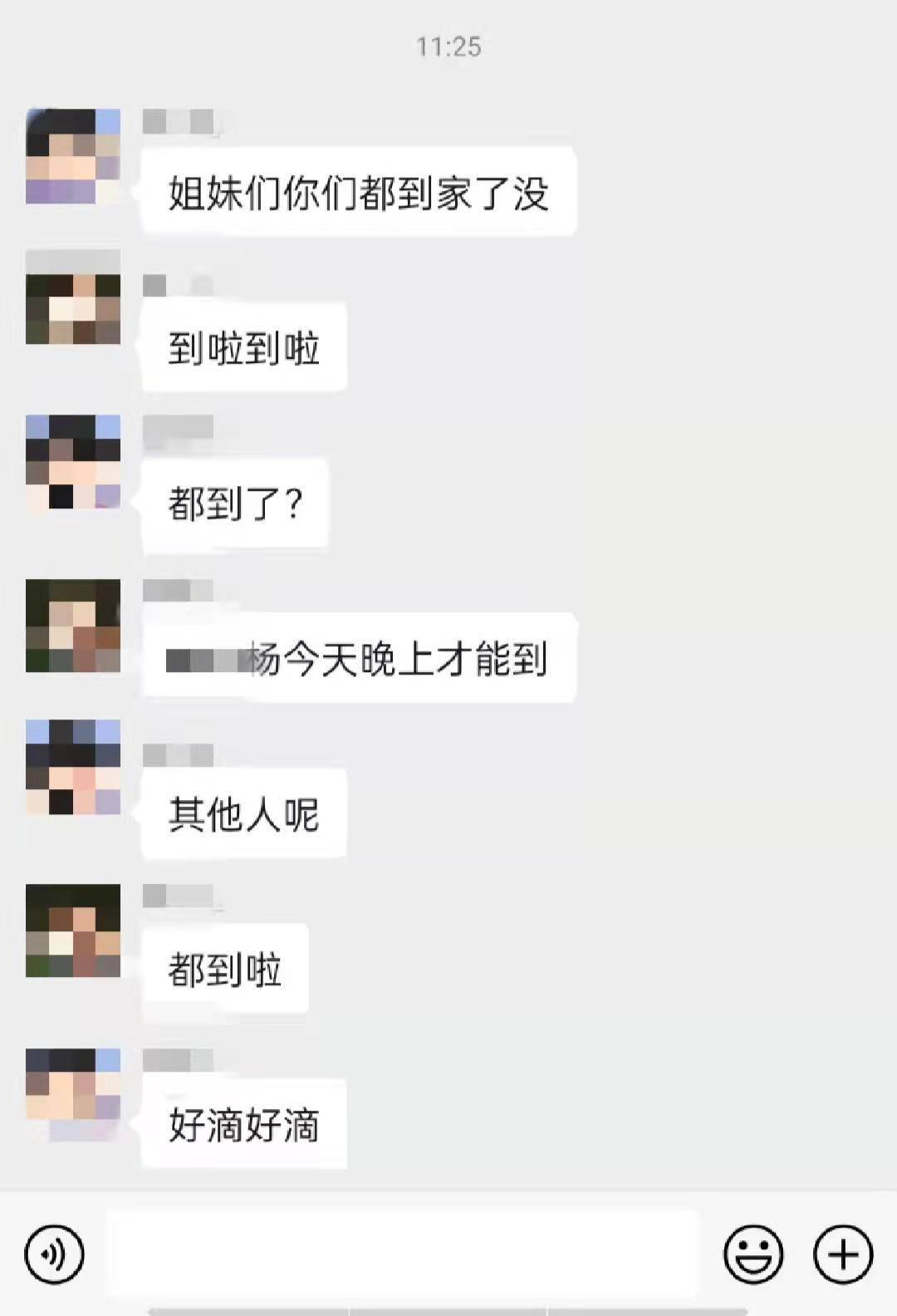Open the emoji picker
Screen dimensions: 897x1316
click(753, 1254)
